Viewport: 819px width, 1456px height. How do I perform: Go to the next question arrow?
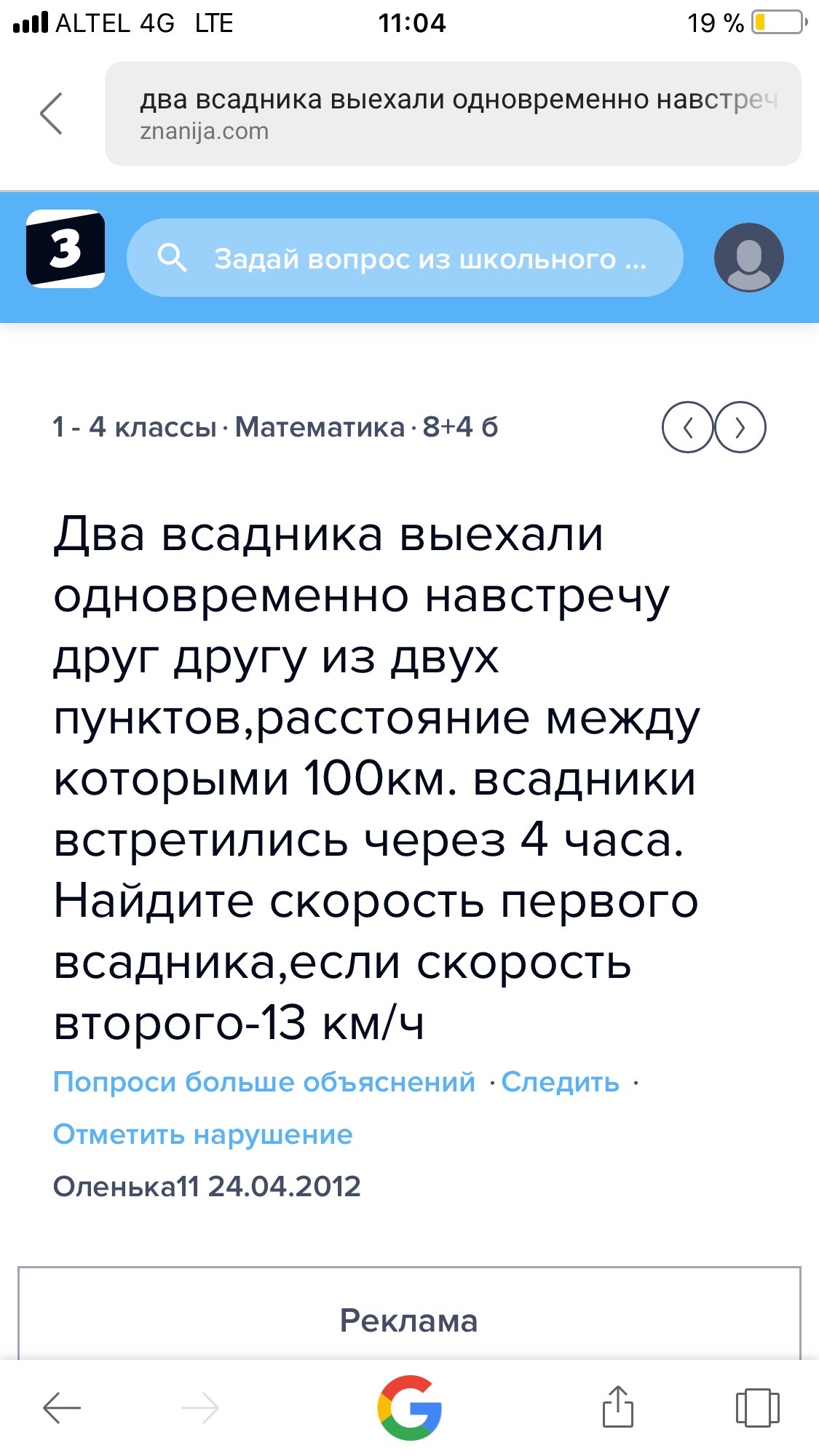coord(740,427)
